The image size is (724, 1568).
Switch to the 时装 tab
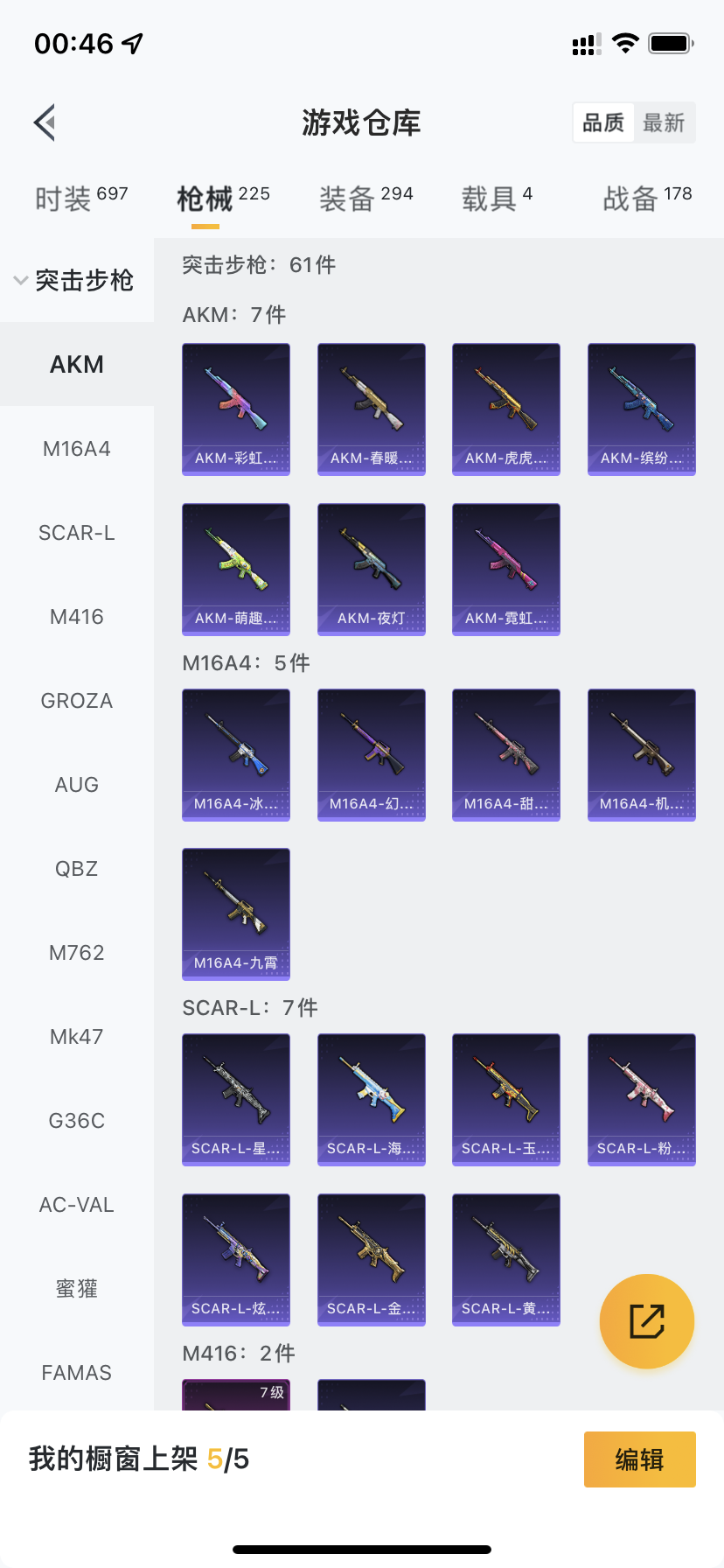81,199
